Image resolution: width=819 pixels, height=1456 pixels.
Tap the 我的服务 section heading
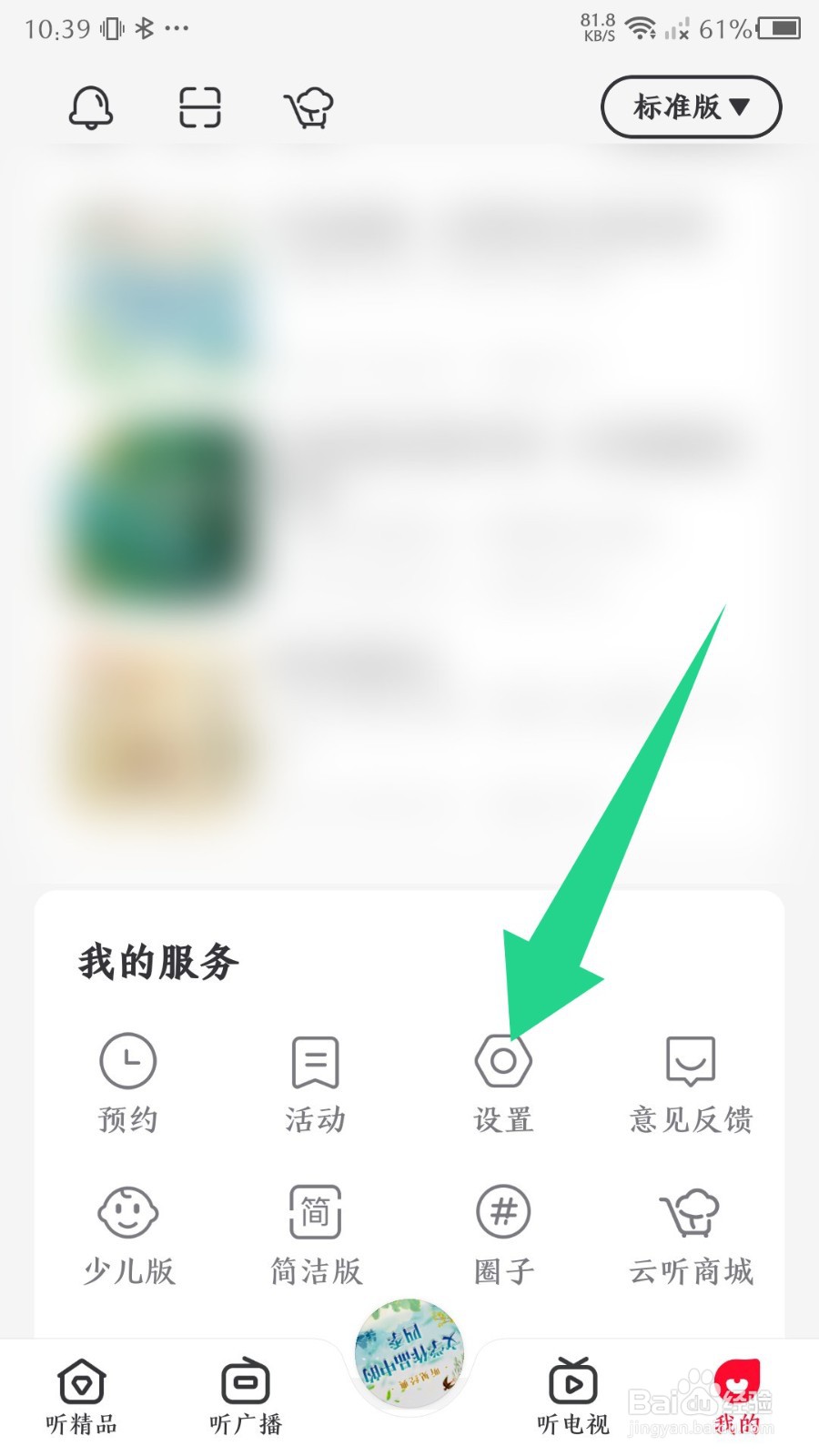pos(157,963)
